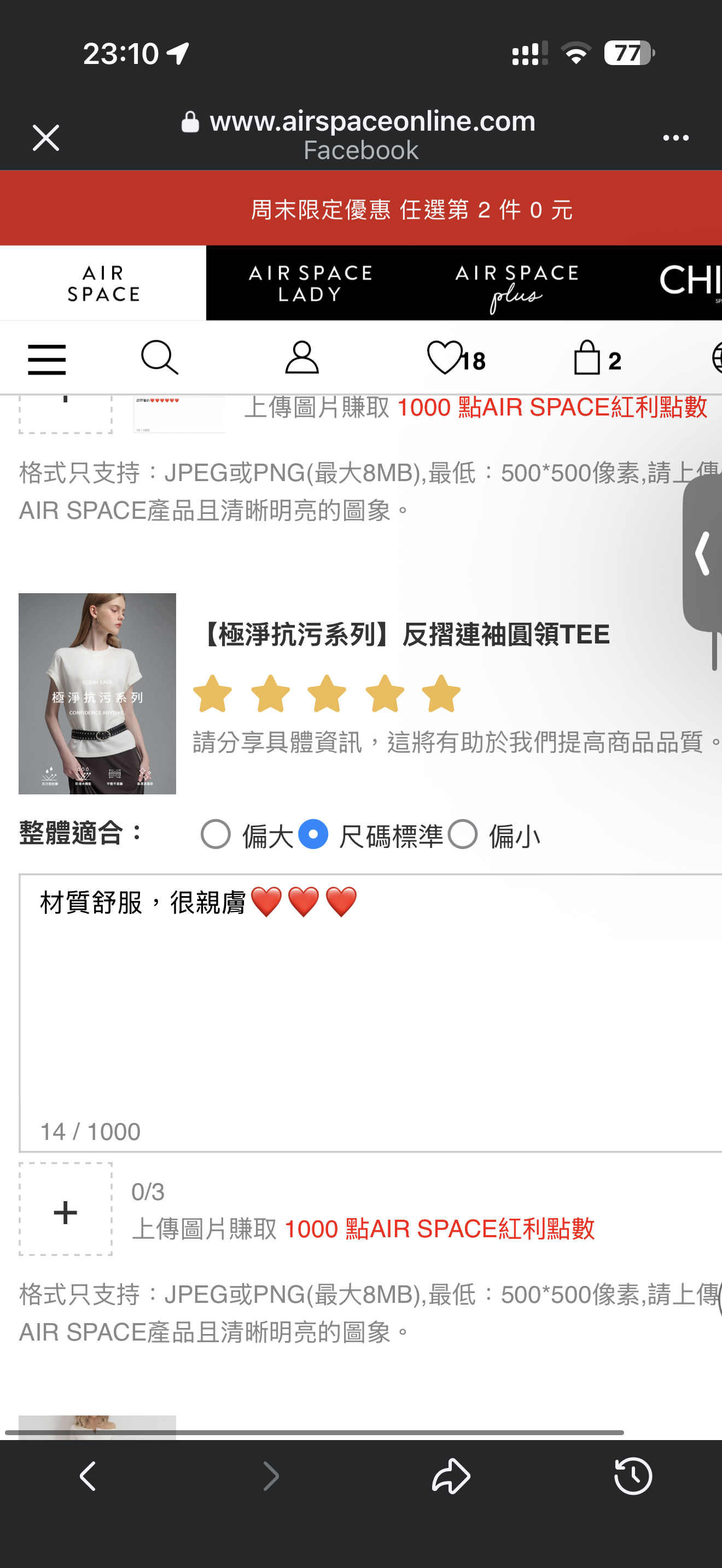Open the account profile icon
This screenshot has width=722, height=1568.
(x=302, y=358)
